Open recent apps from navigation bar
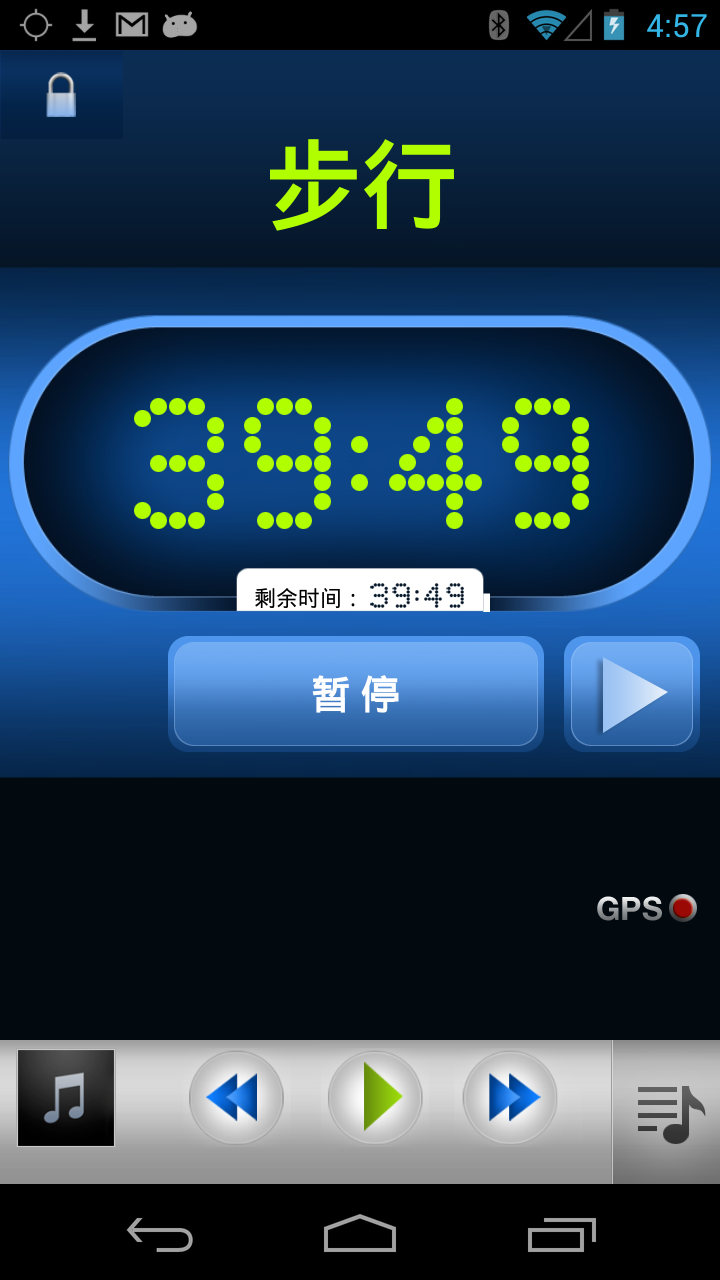This screenshot has height=1280, width=720. point(561,1234)
